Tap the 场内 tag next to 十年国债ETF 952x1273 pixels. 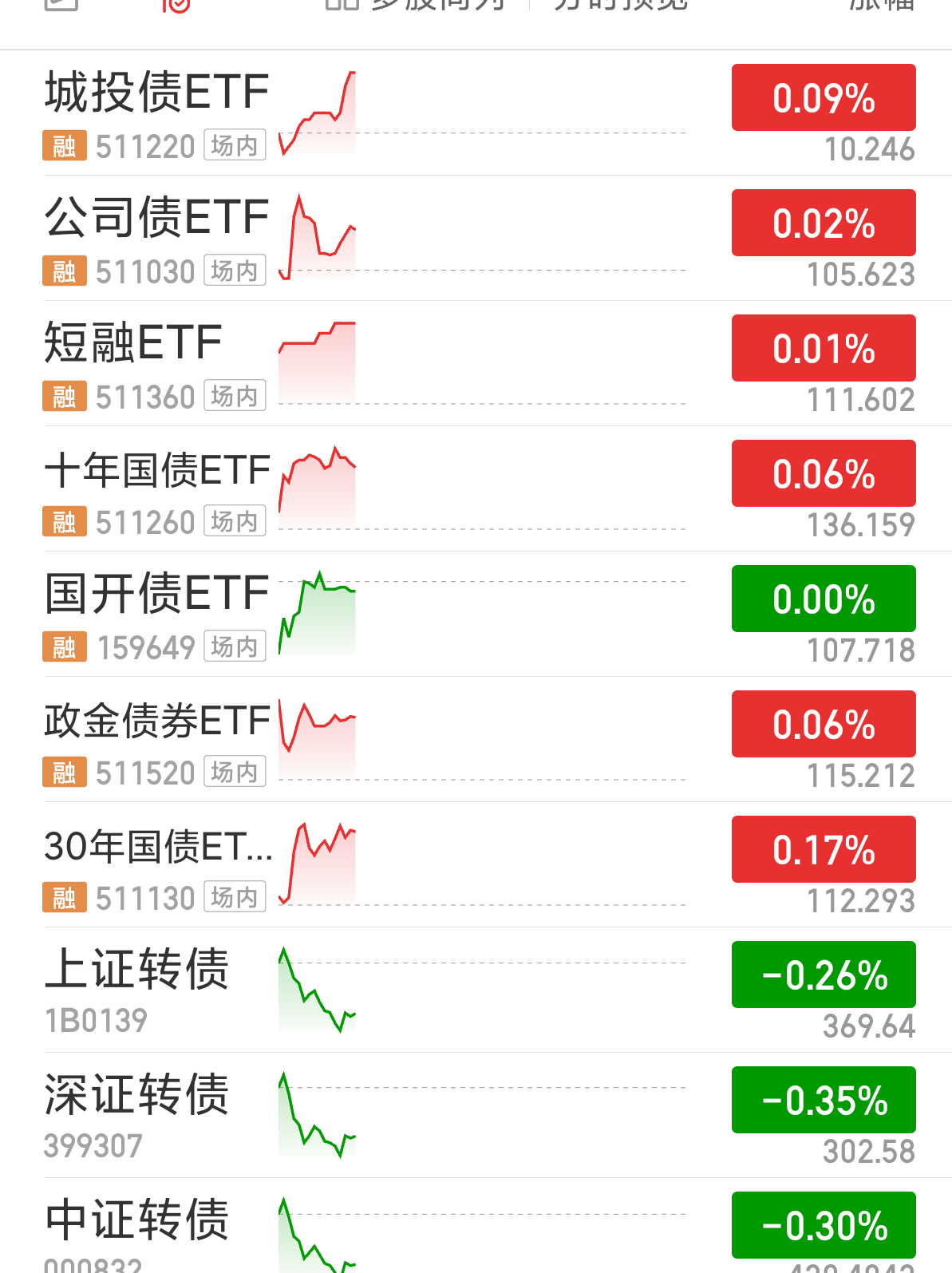pyautogui.click(x=234, y=520)
